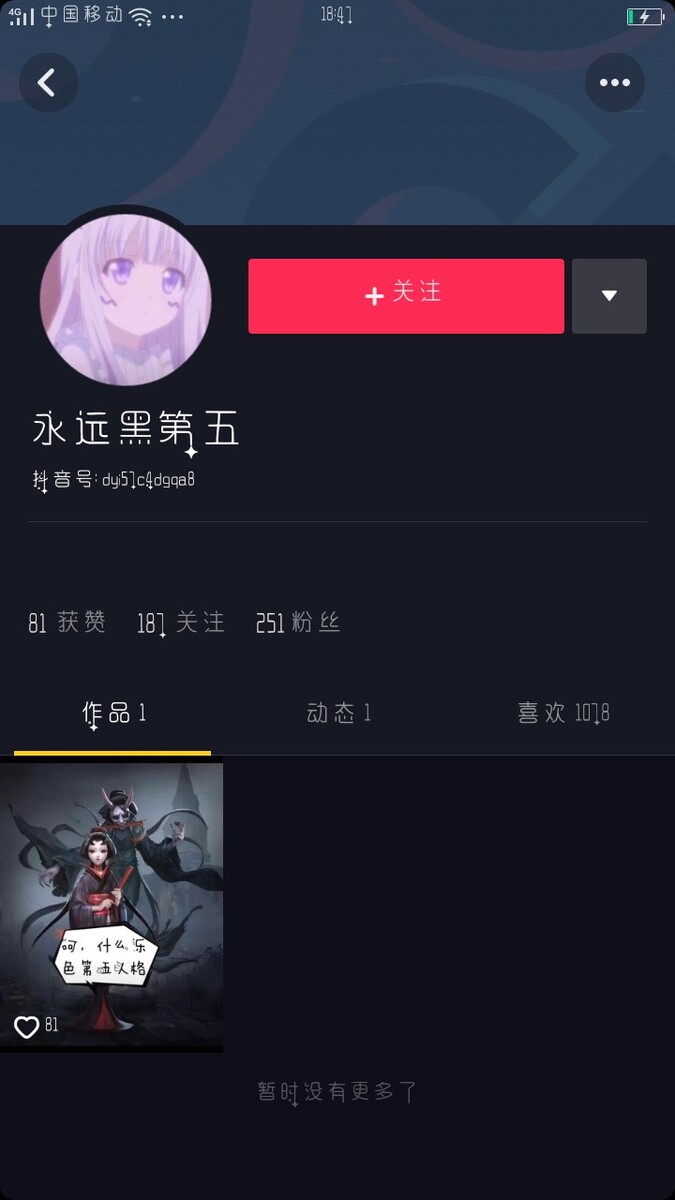675x1200 pixels.
Task: Switch to the 喜欢 1018 tab
Action: click(563, 713)
